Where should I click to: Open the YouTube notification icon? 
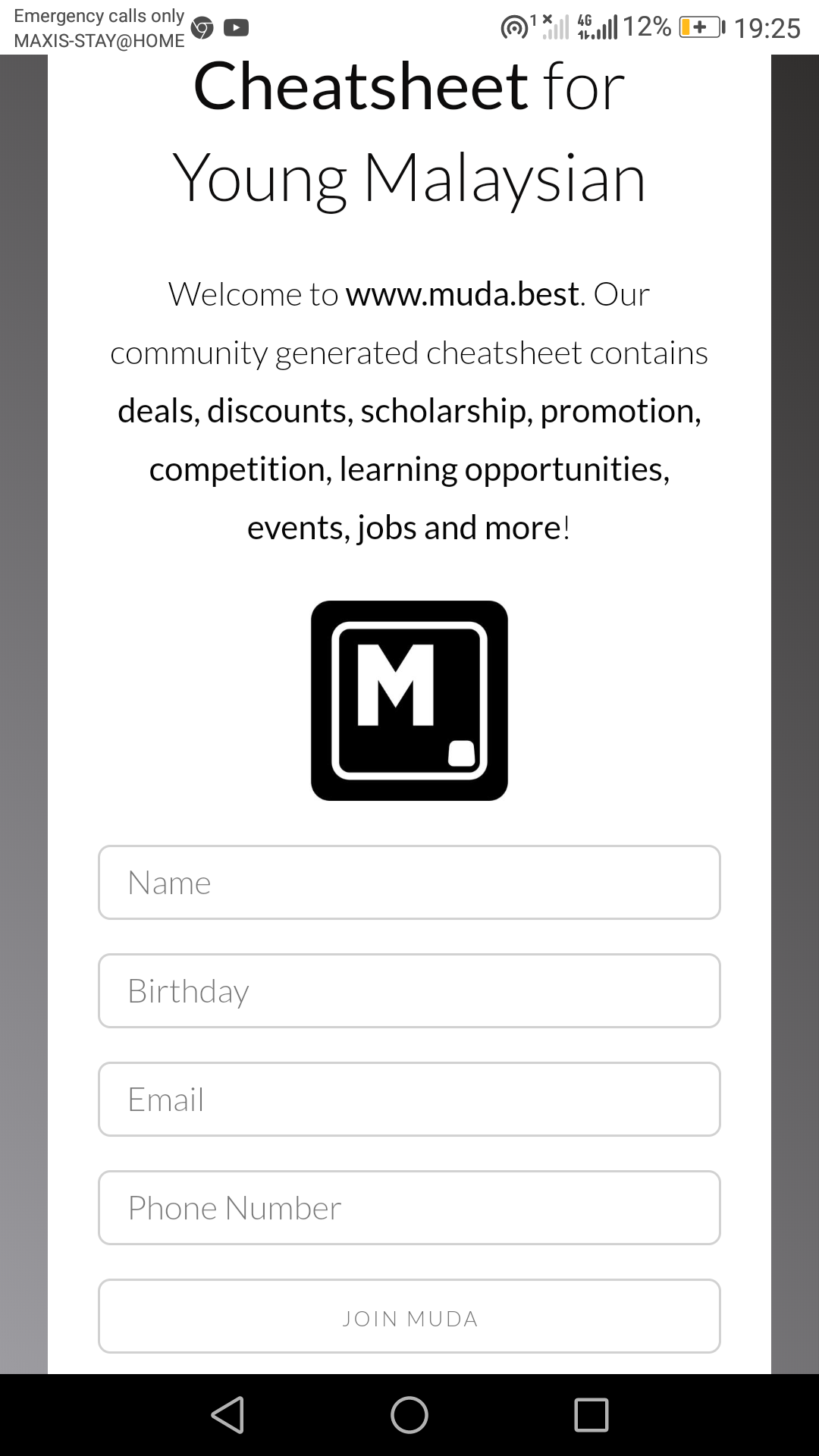pyautogui.click(x=237, y=28)
